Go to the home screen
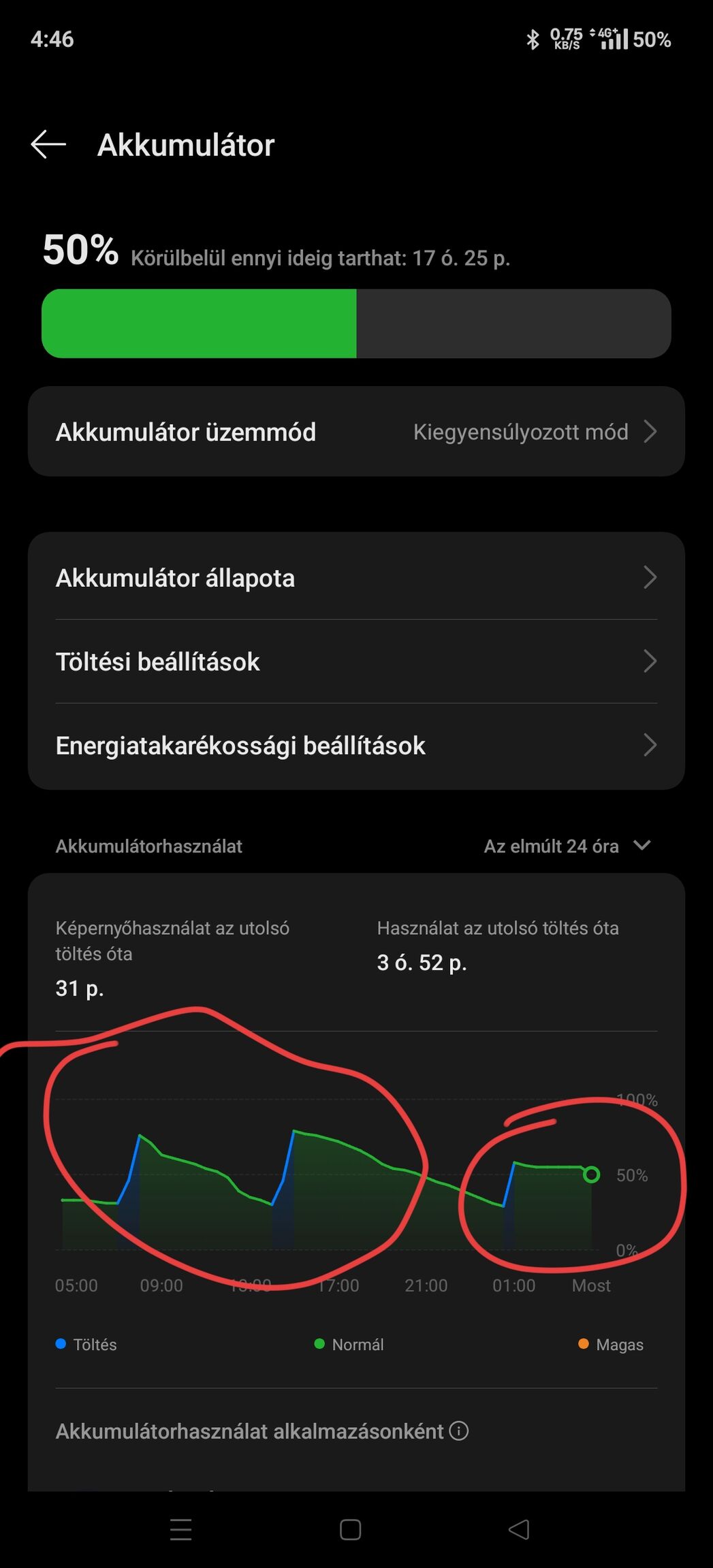This screenshot has height=1568, width=713. pyautogui.click(x=350, y=1529)
